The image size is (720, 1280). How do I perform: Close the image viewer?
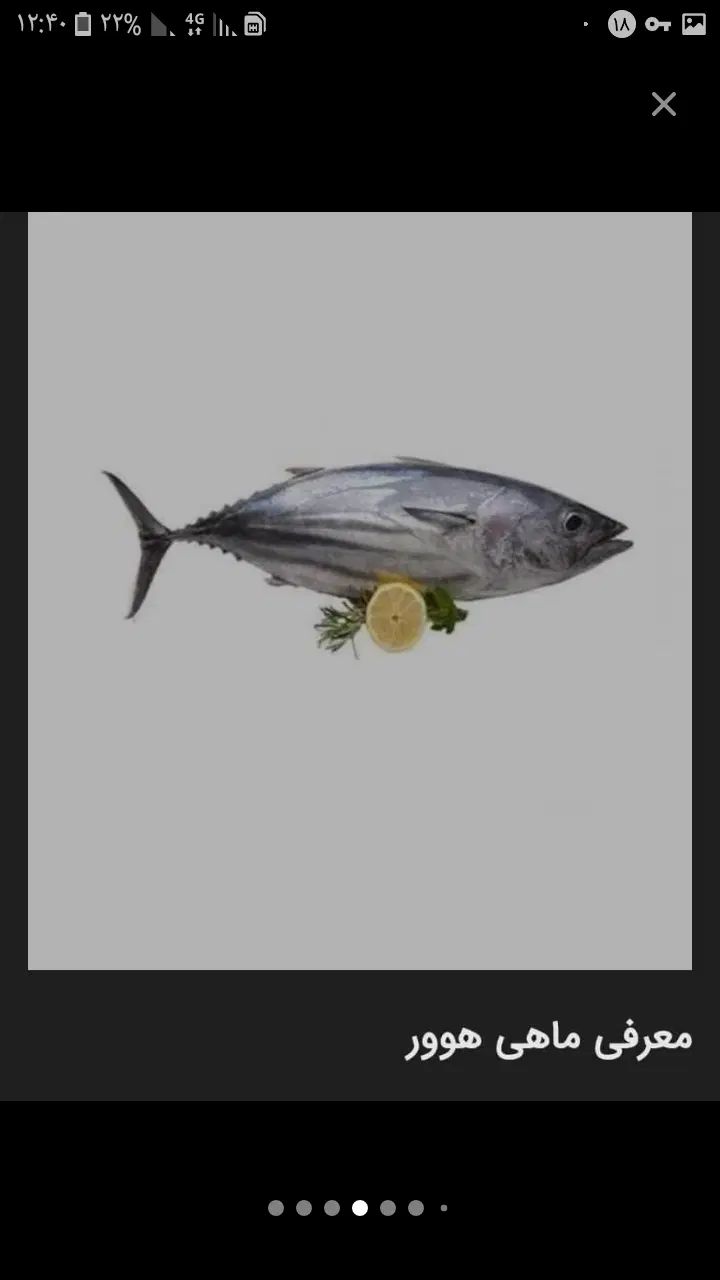tap(664, 104)
